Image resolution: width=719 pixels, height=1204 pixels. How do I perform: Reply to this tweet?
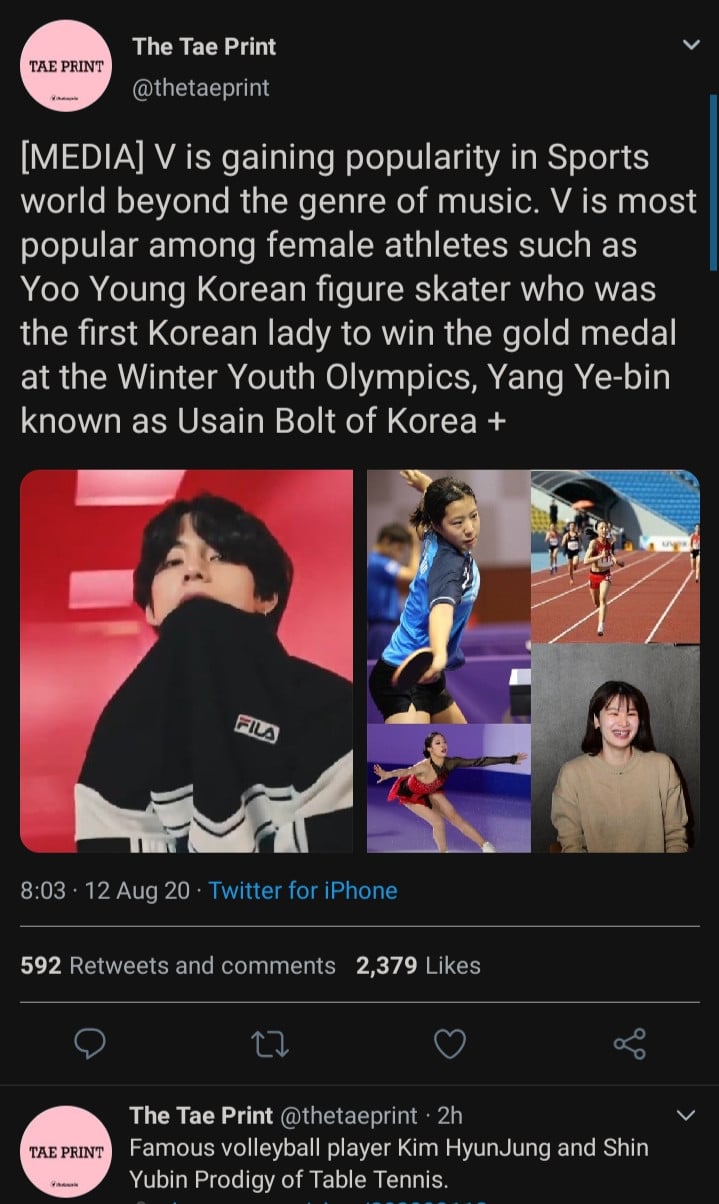(91, 1043)
